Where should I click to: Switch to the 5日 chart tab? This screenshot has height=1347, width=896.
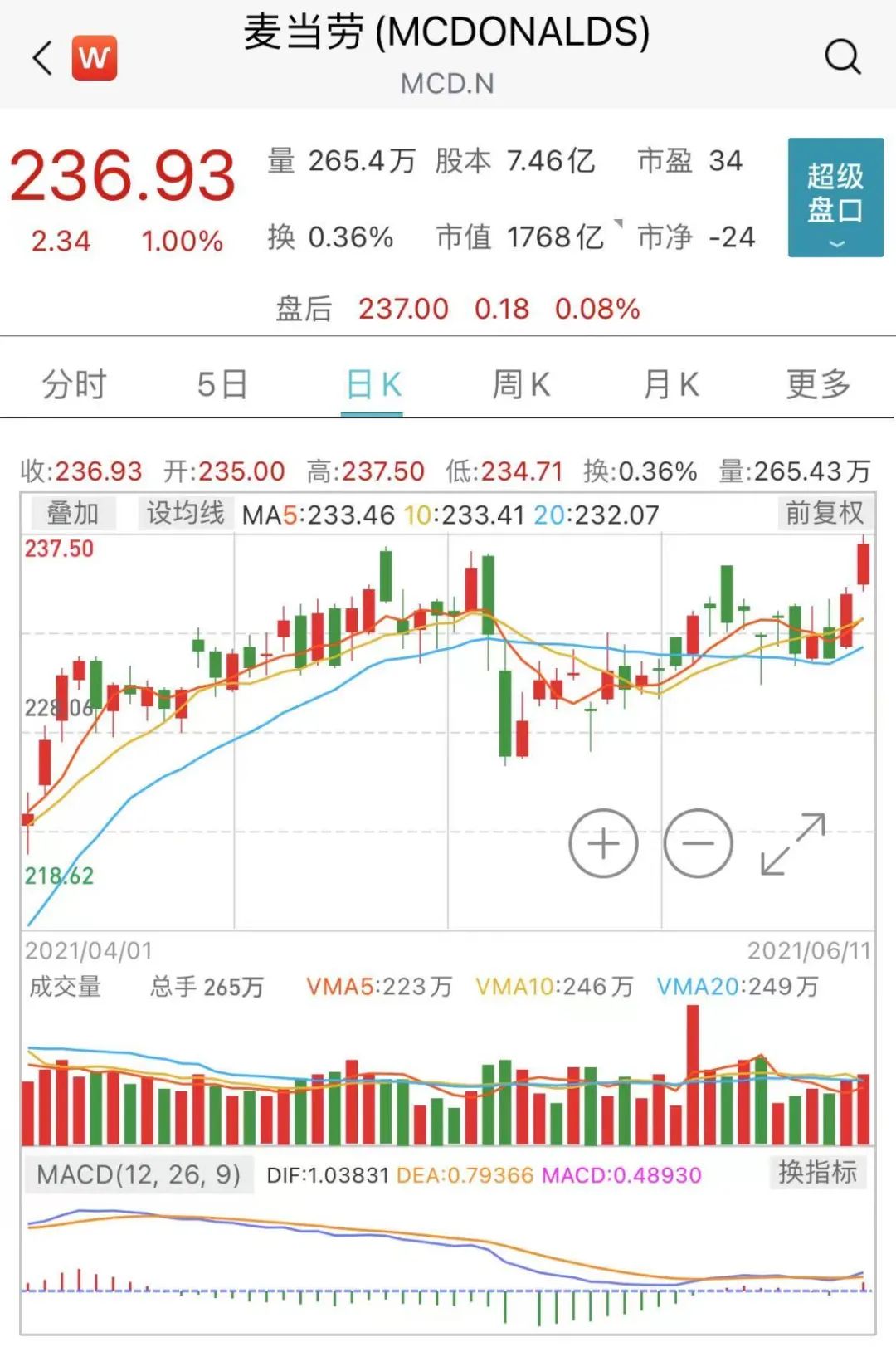(222, 385)
